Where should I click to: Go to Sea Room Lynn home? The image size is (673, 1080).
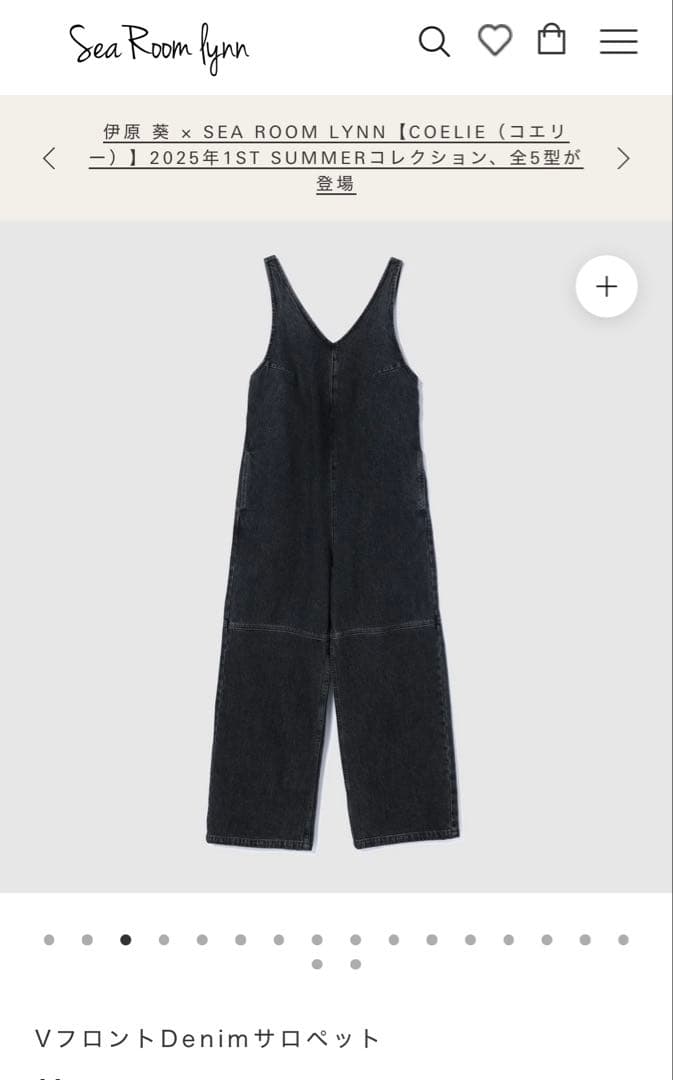159,46
